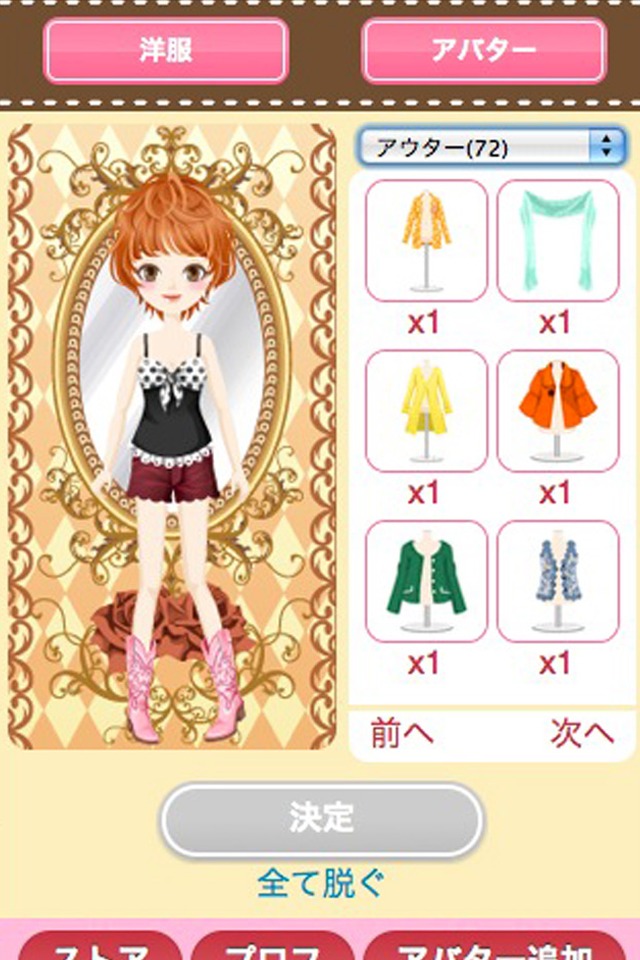This screenshot has width=640, height=960.
Task: Remove all clothes via 全て脱ぐ link
Action: tap(321, 883)
